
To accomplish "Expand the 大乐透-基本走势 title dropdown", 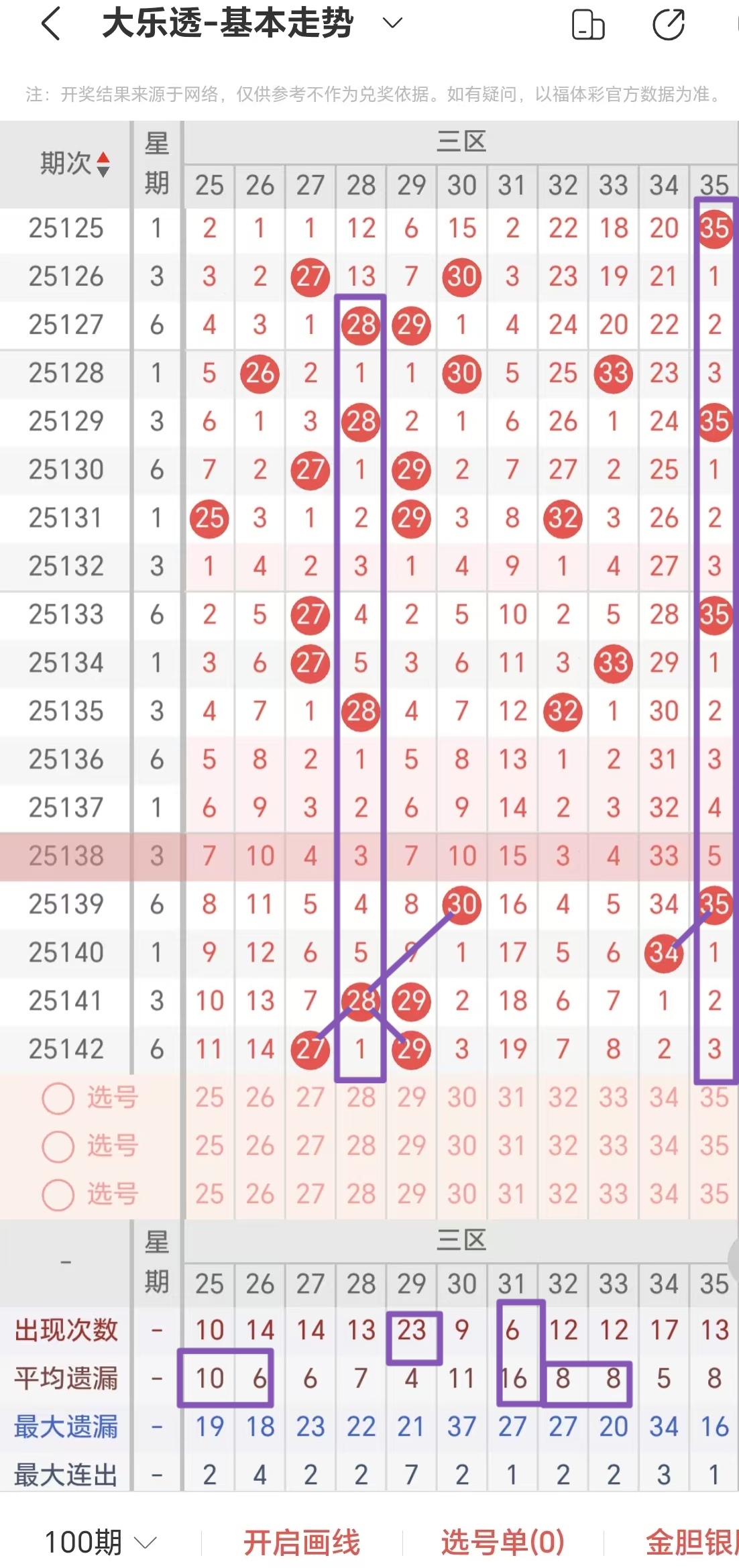I will click(392, 23).
